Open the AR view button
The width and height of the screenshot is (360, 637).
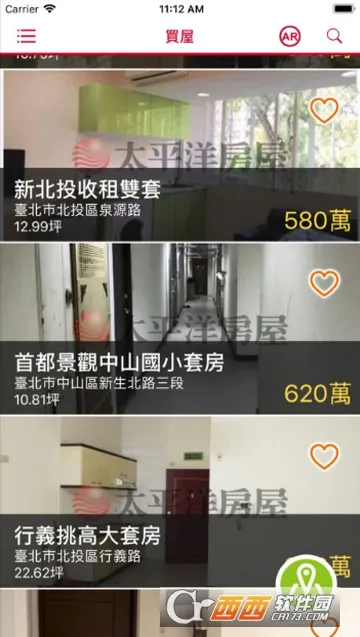coord(290,37)
